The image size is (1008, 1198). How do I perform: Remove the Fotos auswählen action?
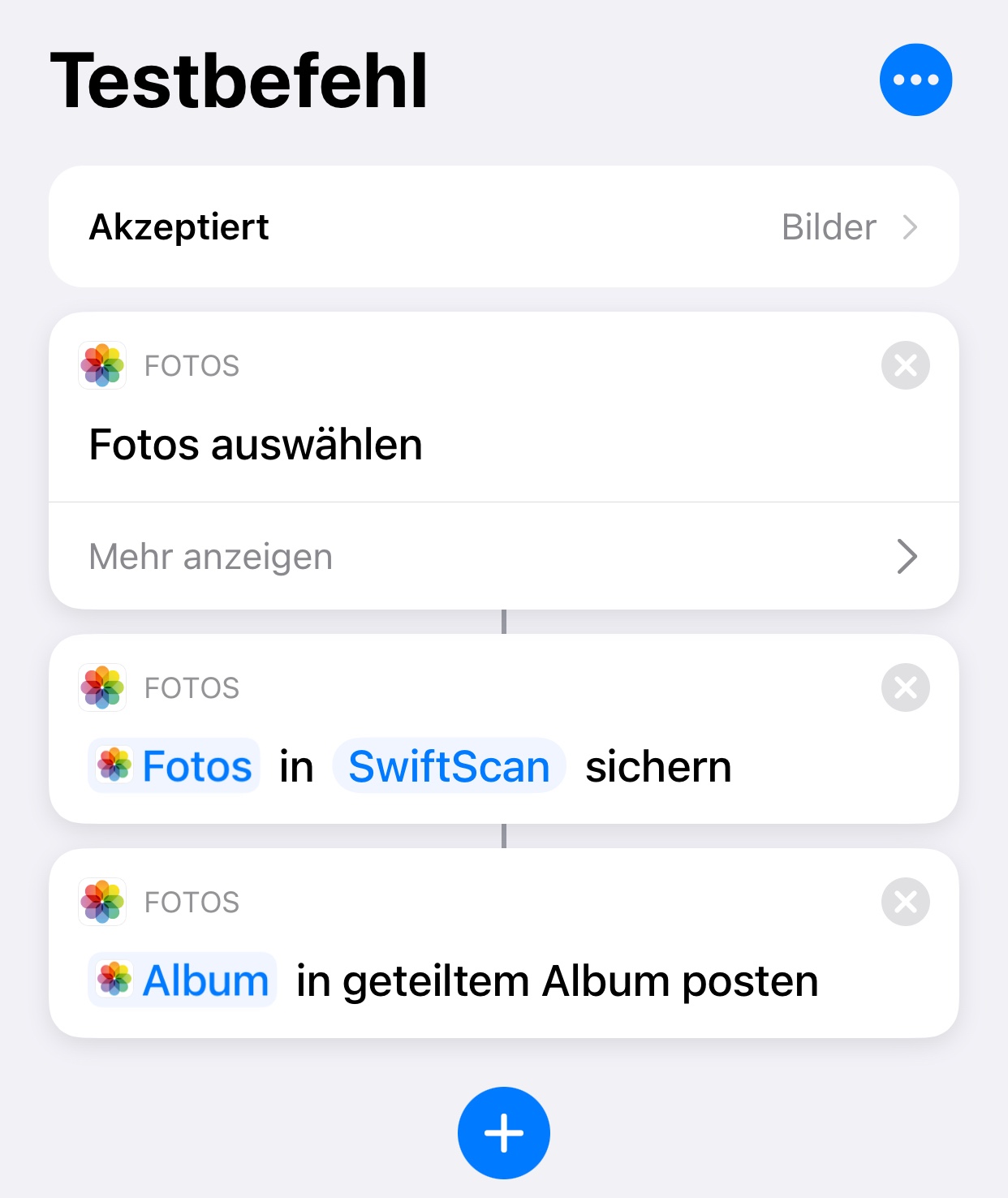point(905,365)
